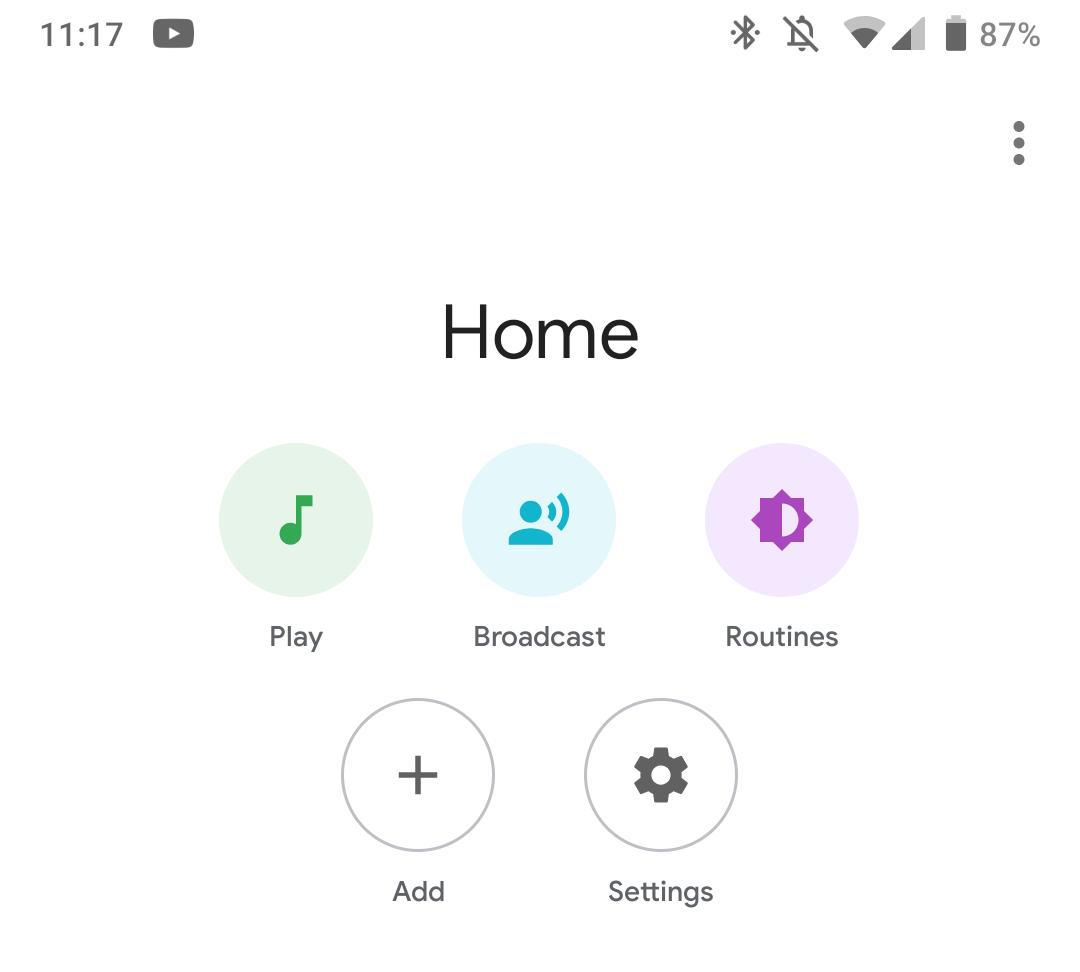Viewport: 1080px width, 972px height.
Task: Tap the Play music button
Action: tap(296, 520)
